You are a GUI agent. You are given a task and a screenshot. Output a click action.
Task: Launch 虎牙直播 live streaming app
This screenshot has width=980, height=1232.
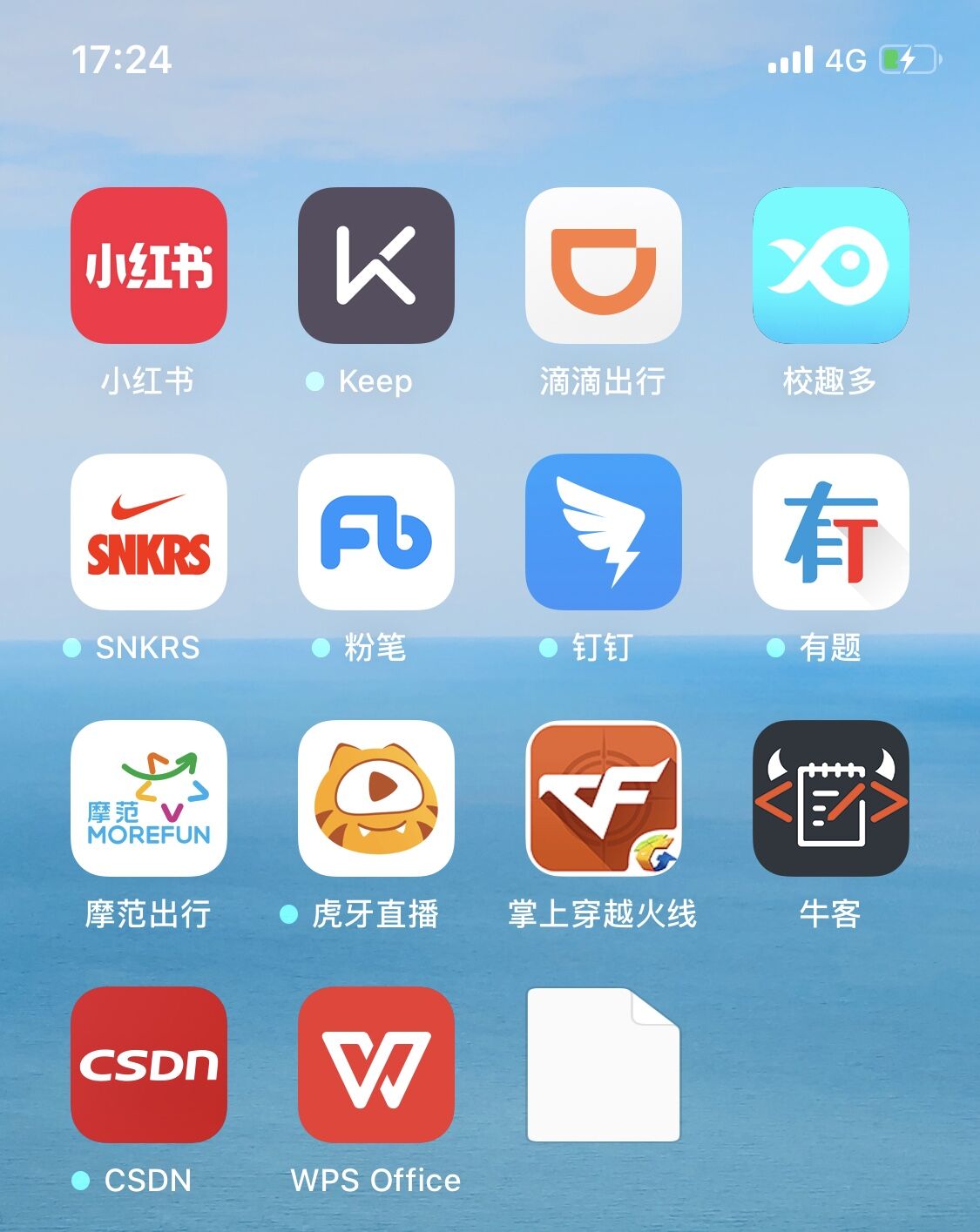click(375, 798)
